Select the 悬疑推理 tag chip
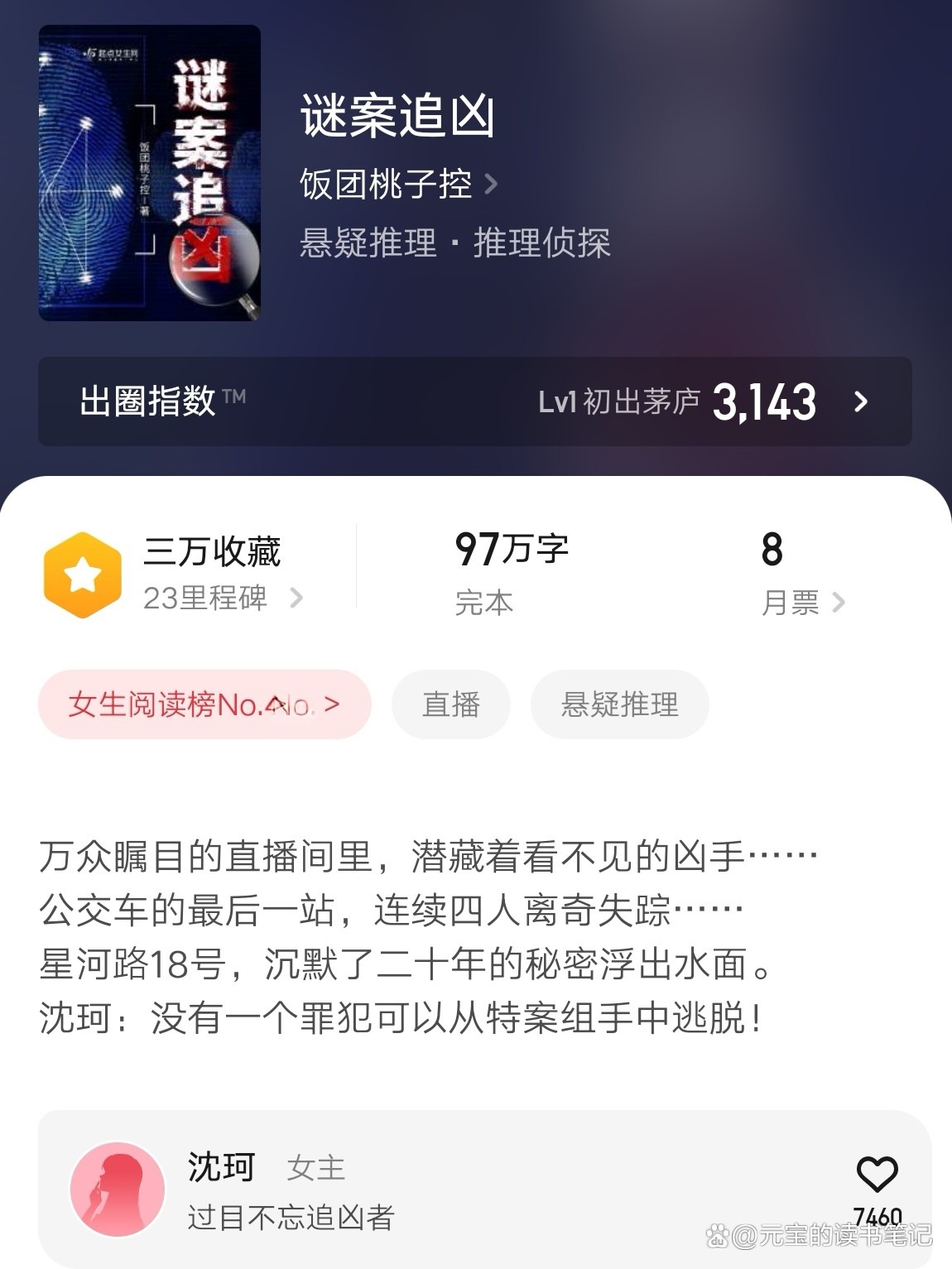Viewport: 952px width, 1269px height. [619, 704]
